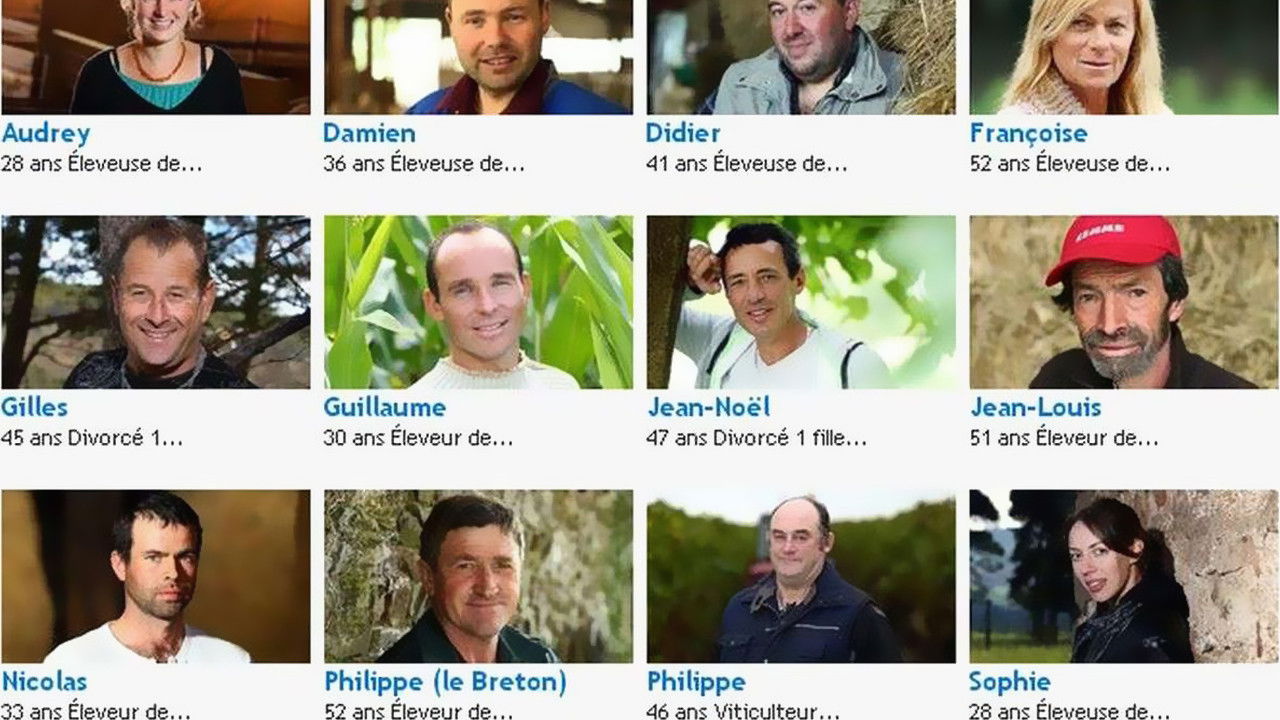Select the Françoise name link
The width and height of the screenshot is (1280, 720).
tap(1028, 133)
